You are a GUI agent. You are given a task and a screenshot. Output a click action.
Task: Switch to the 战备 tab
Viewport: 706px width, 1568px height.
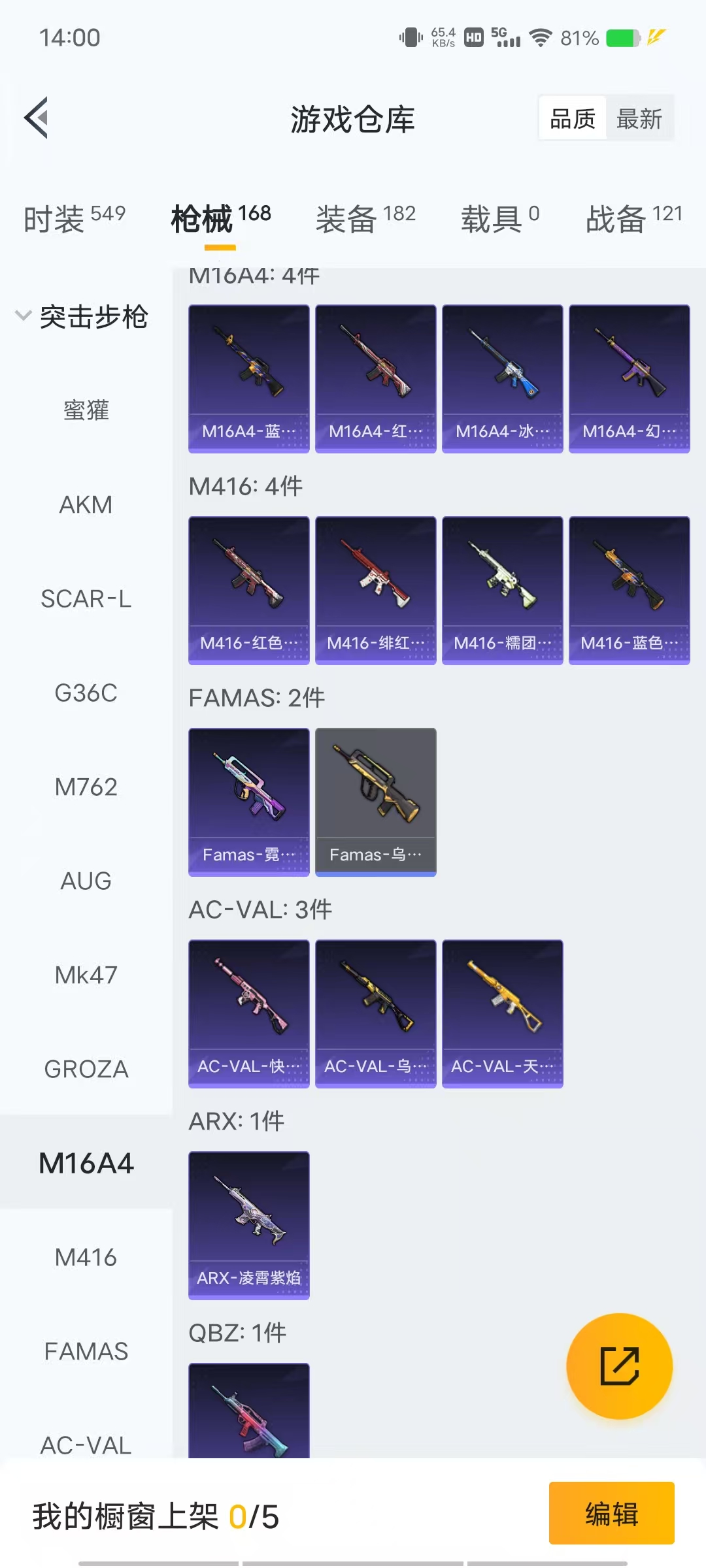point(633,219)
